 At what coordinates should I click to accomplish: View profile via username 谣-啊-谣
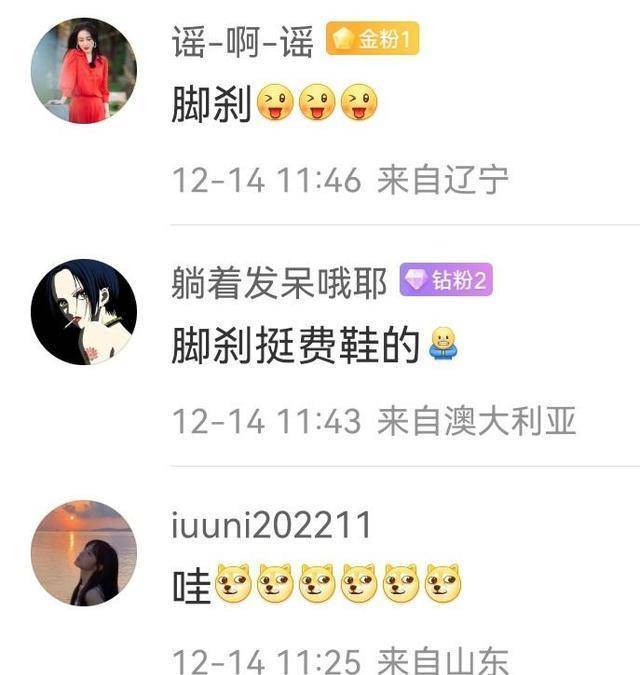pyautogui.click(x=242, y=41)
